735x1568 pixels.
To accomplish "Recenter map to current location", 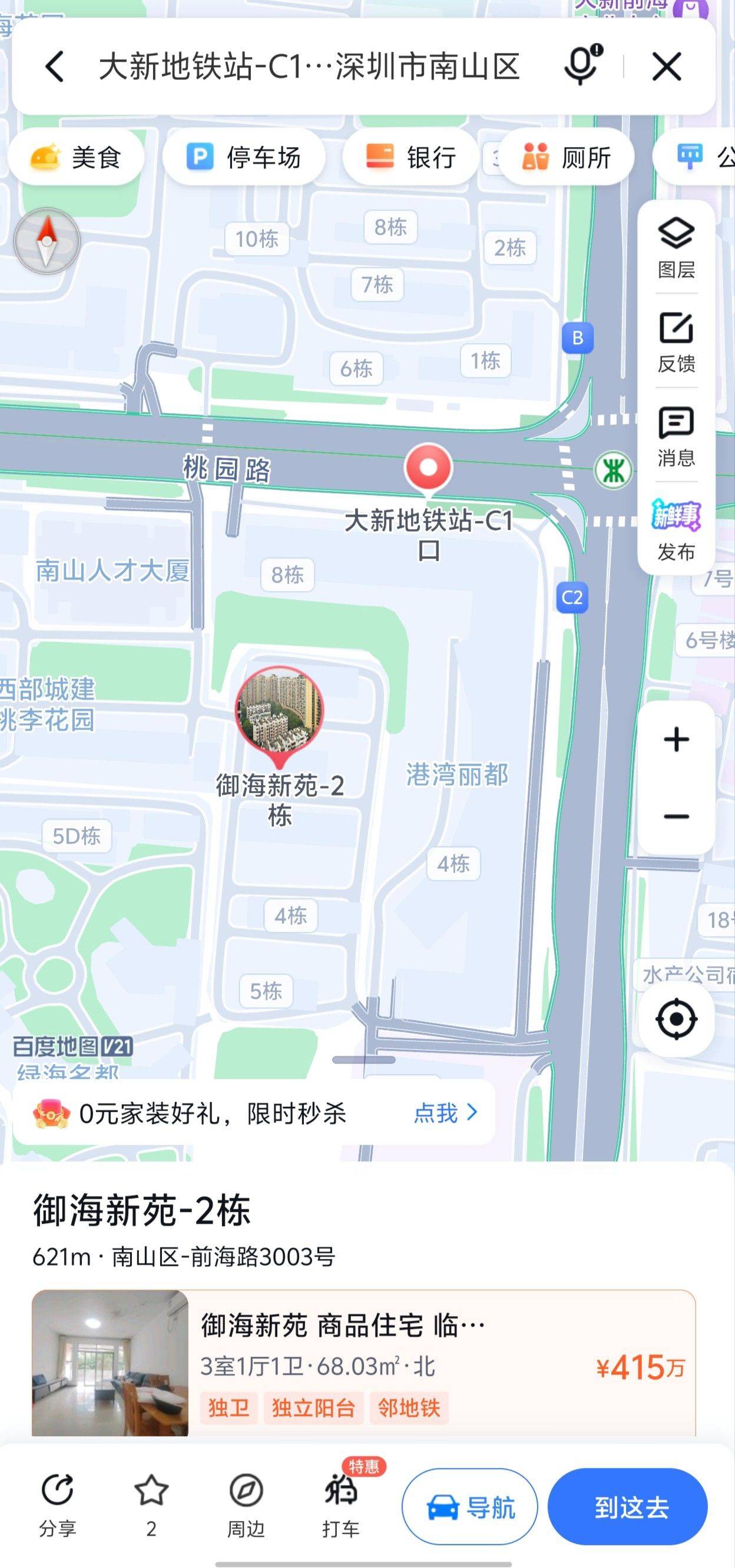I will pos(676,1018).
